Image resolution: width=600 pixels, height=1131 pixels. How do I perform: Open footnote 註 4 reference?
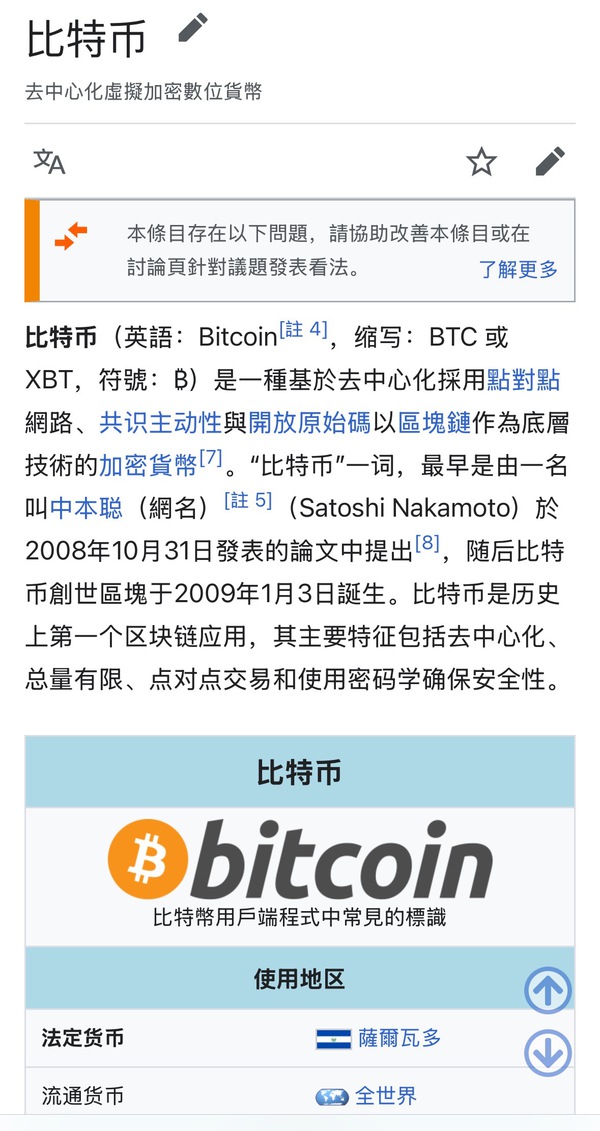[x=303, y=329]
